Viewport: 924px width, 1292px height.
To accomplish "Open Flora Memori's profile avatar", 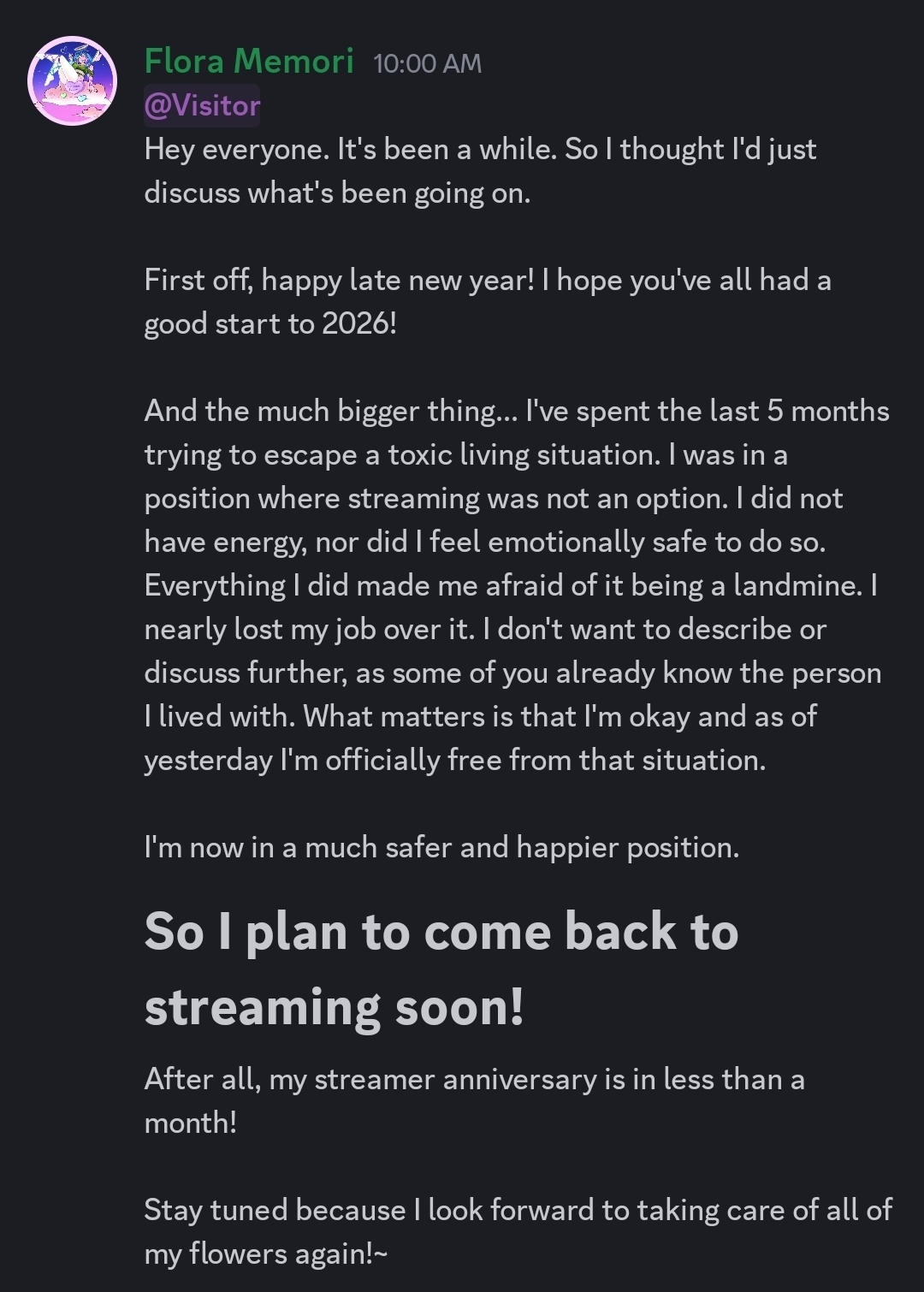I will pyautogui.click(x=72, y=81).
